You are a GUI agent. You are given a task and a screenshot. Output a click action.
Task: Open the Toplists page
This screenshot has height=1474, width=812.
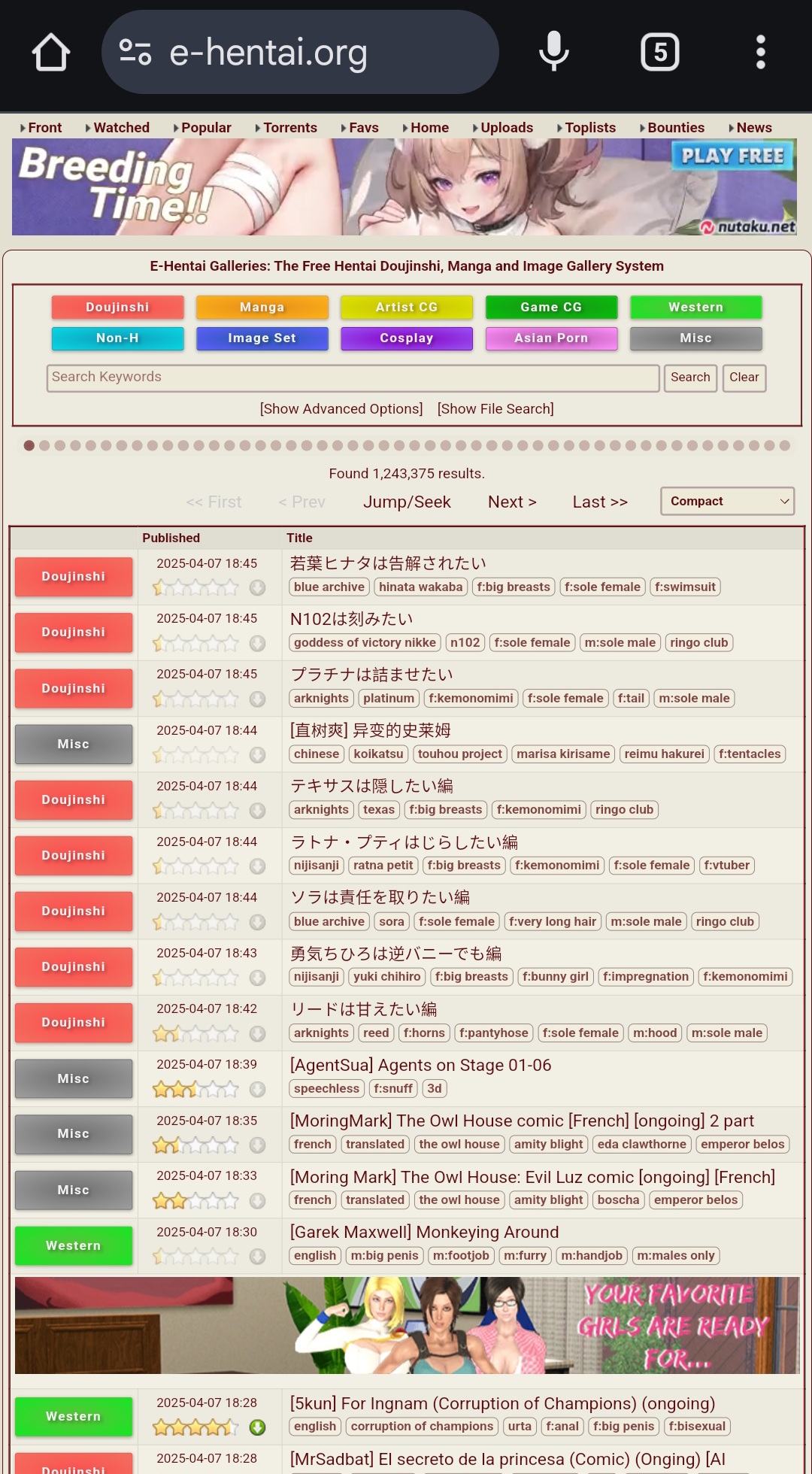(589, 128)
